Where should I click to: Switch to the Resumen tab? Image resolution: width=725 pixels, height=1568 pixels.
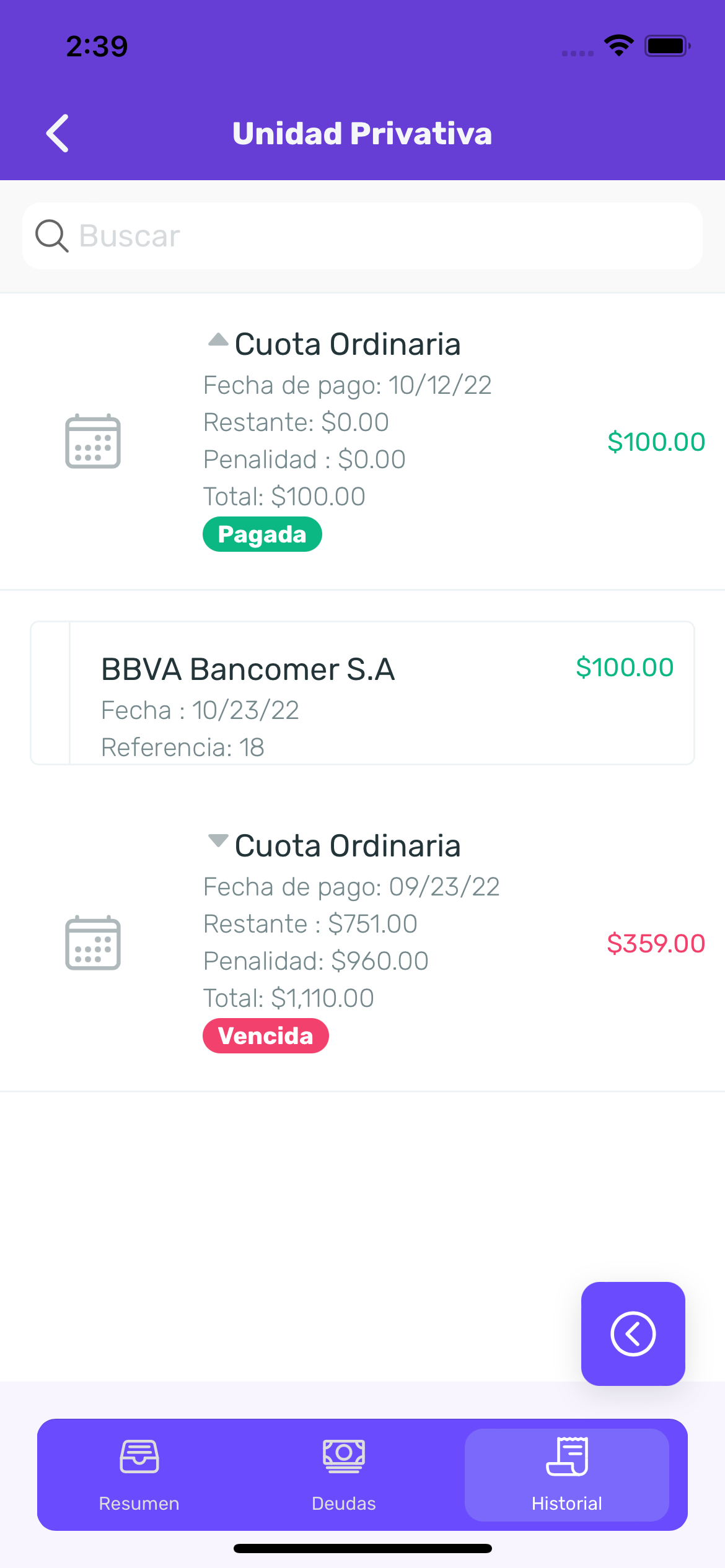coord(139,1475)
